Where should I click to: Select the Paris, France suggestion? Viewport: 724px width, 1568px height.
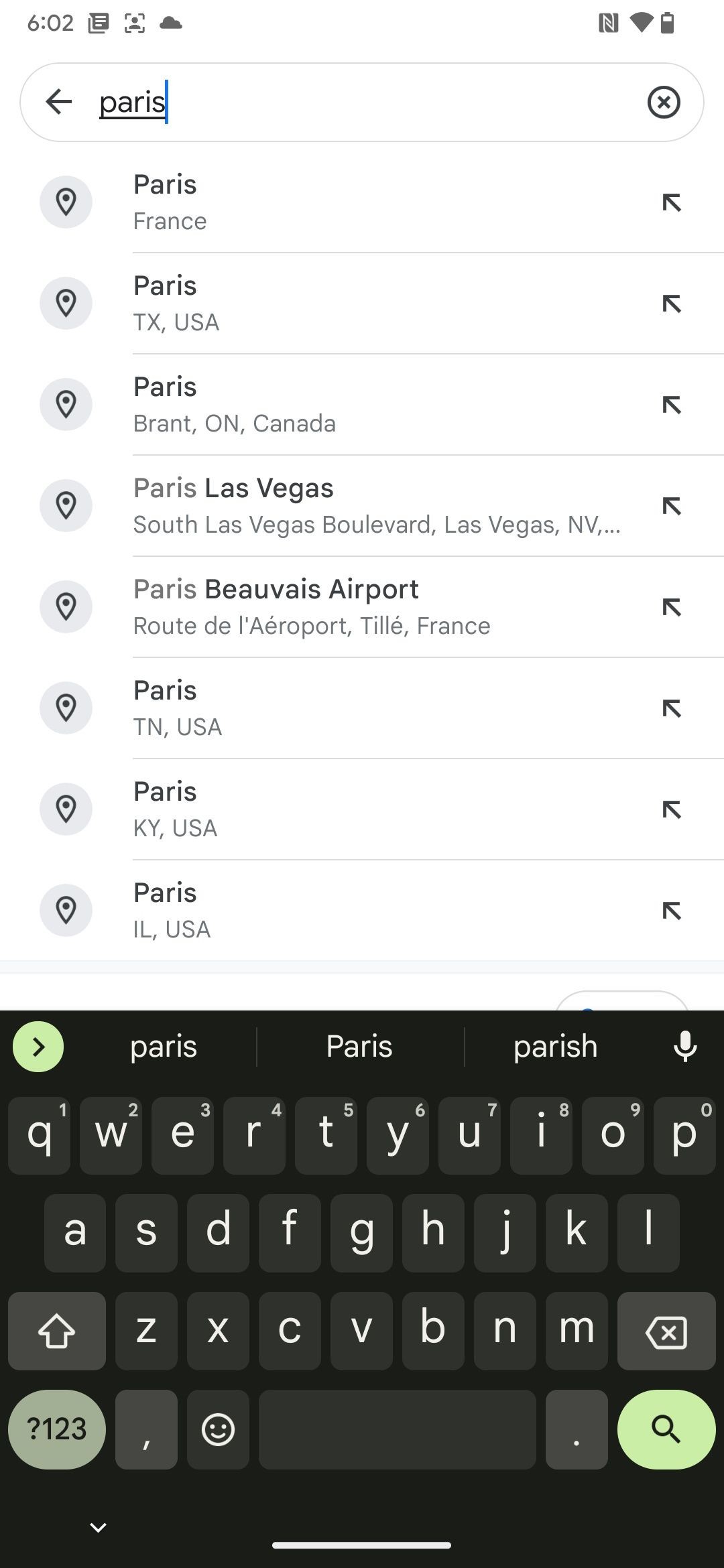tap(362, 202)
